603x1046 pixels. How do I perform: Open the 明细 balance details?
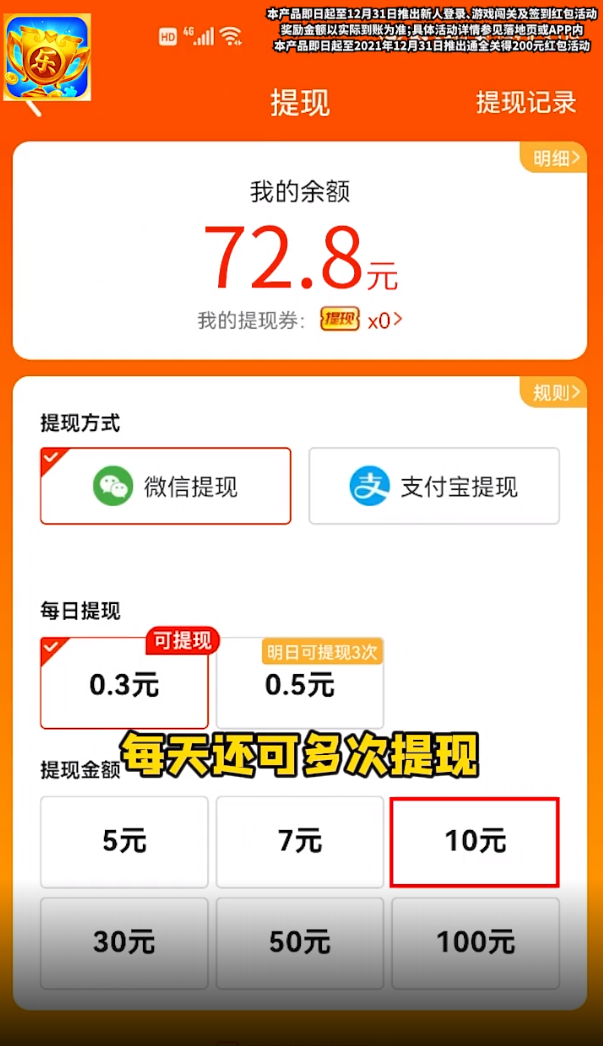pyautogui.click(x=554, y=159)
